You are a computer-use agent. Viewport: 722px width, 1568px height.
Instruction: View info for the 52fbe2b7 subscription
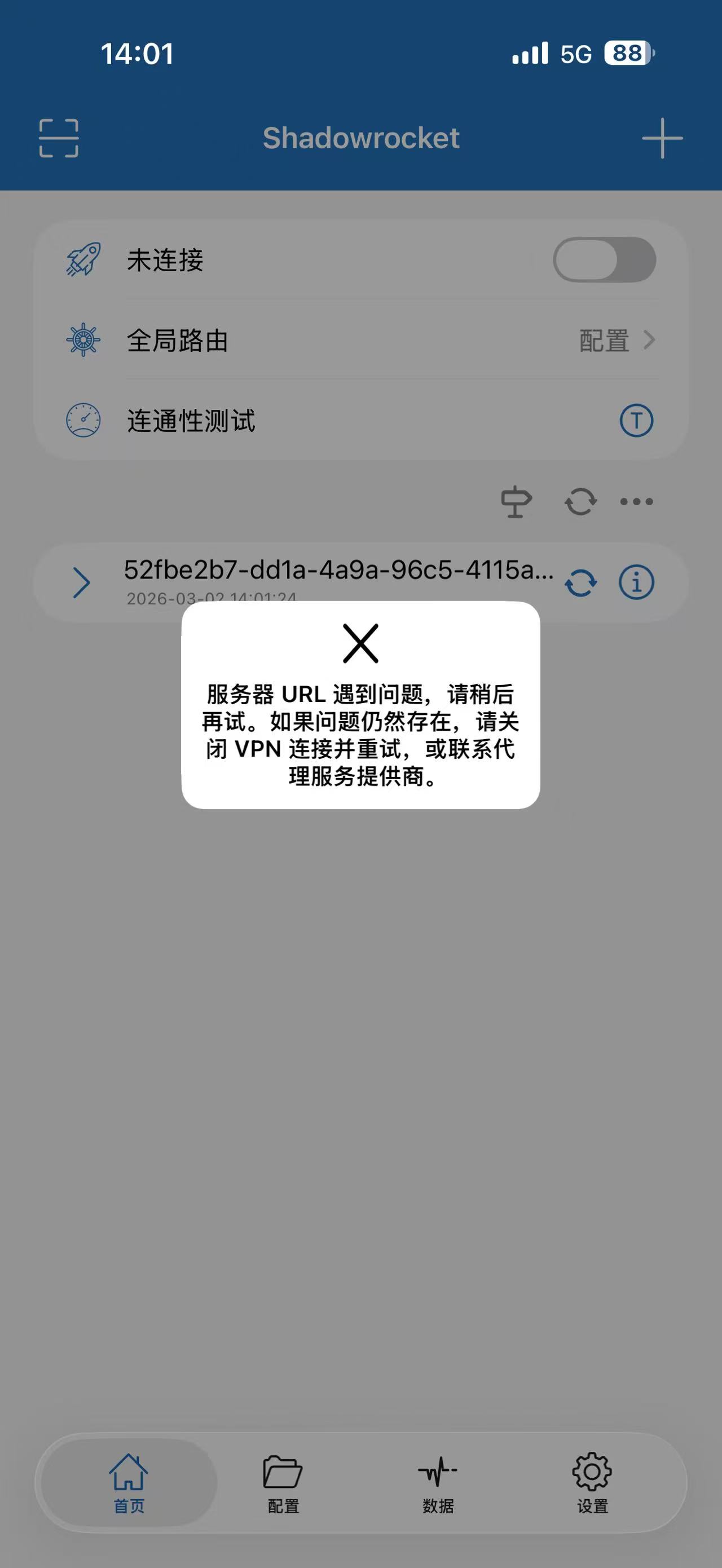pyautogui.click(x=636, y=582)
